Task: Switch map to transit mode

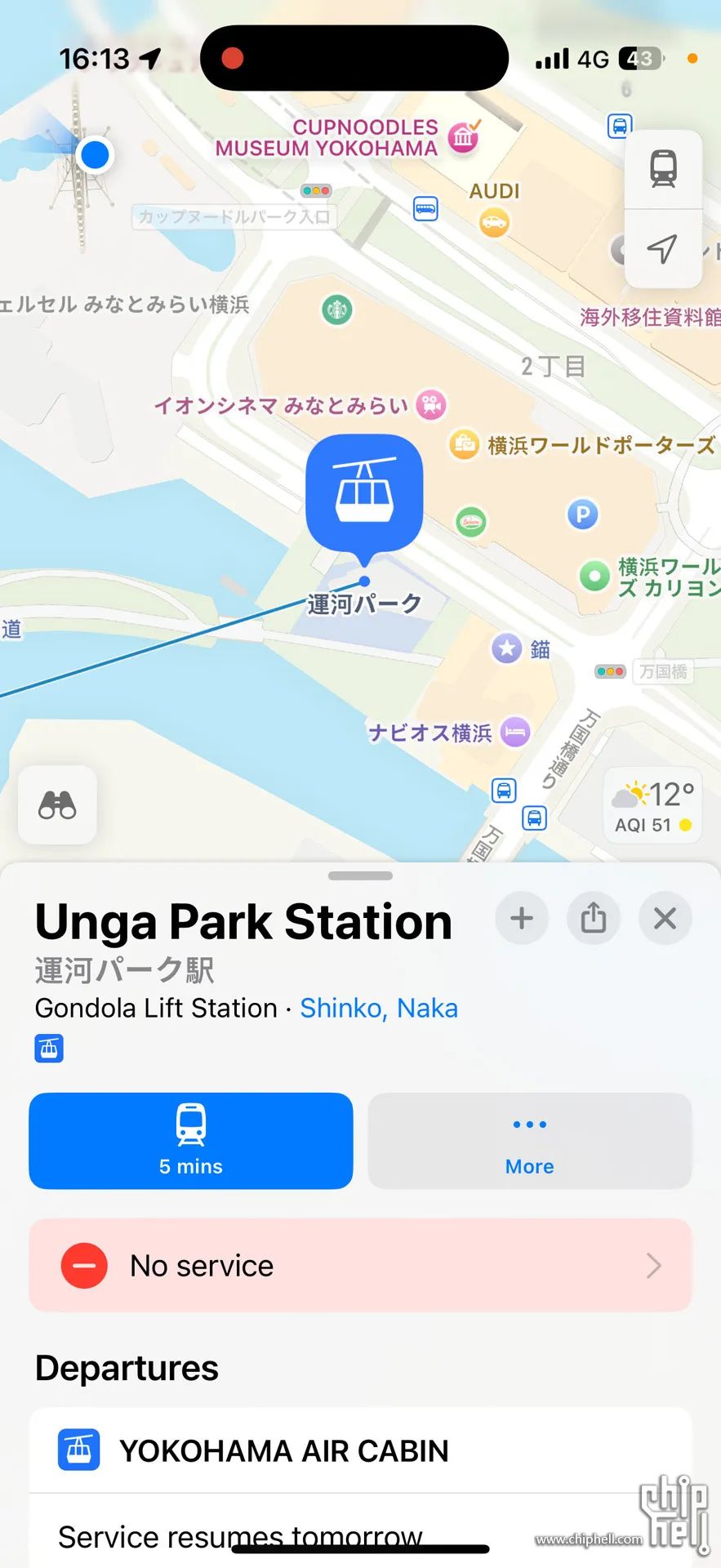Action: click(x=663, y=169)
